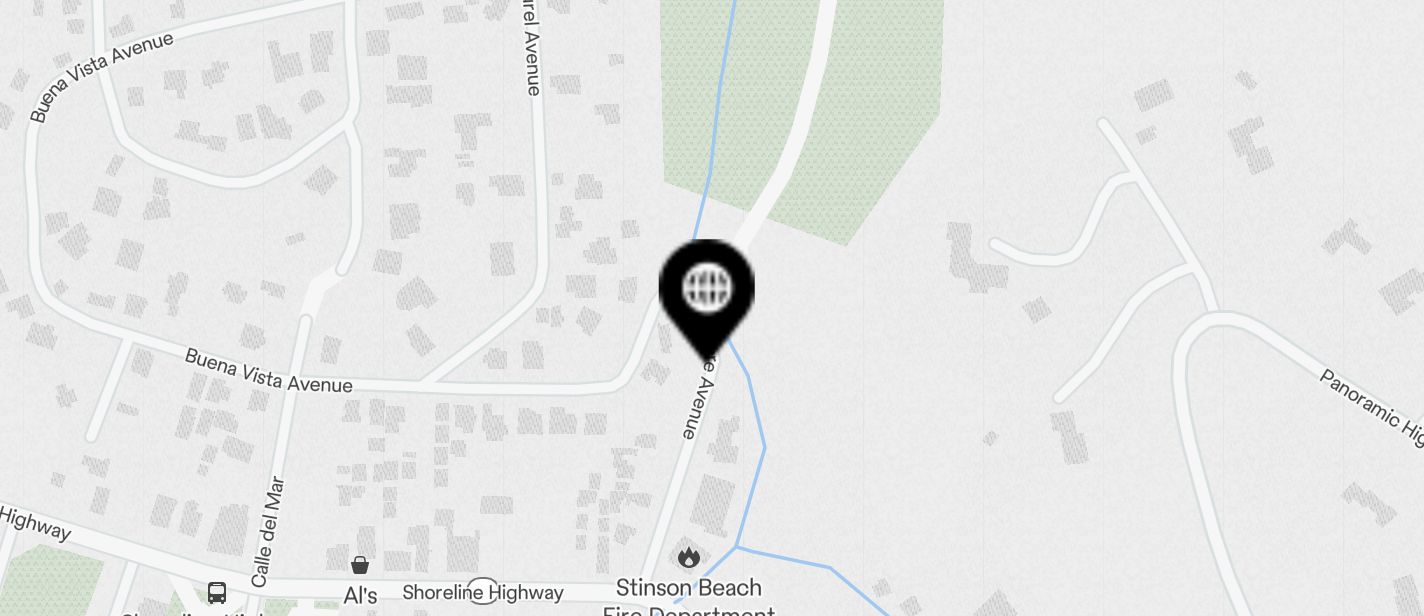
Task: Open the bus stop marker
Action: [x=217, y=592]
